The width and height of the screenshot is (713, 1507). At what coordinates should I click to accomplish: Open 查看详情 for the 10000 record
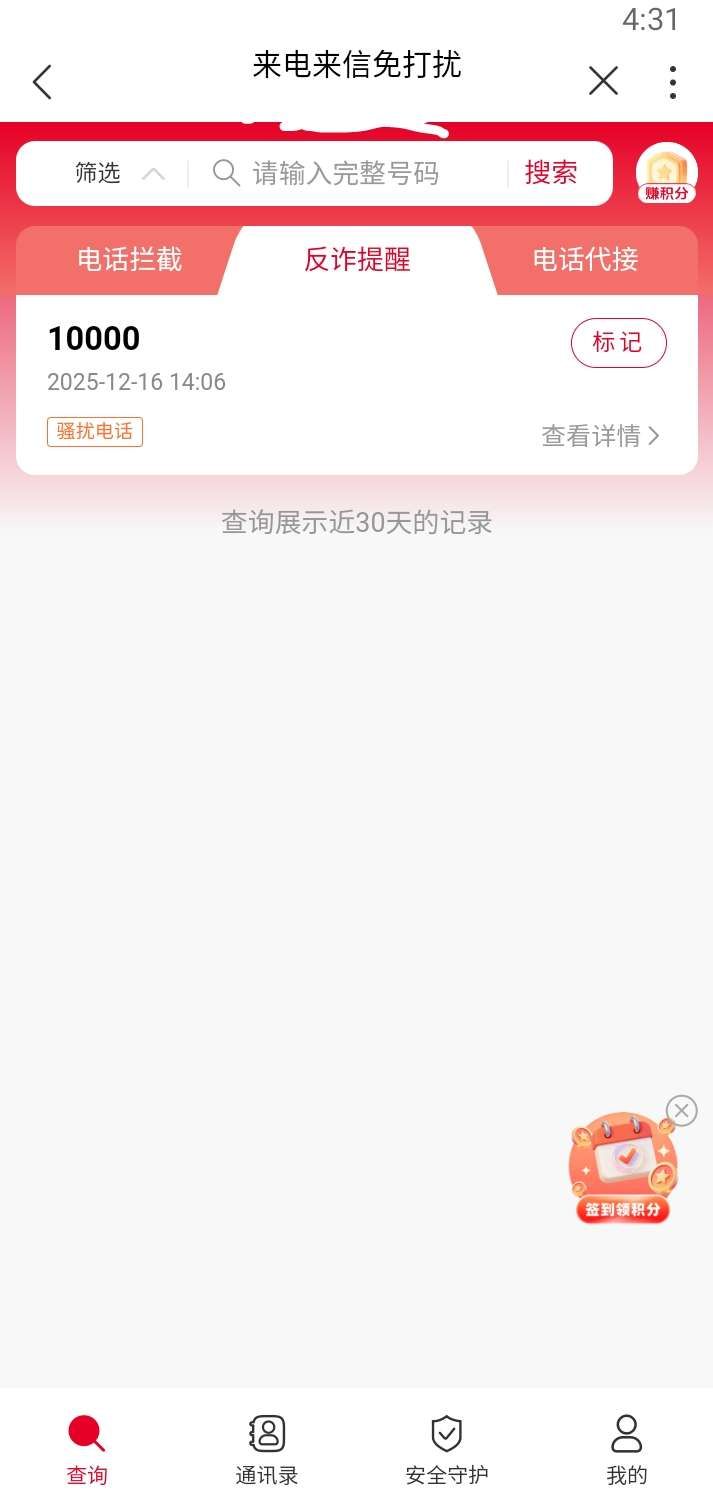click(600, 437)
